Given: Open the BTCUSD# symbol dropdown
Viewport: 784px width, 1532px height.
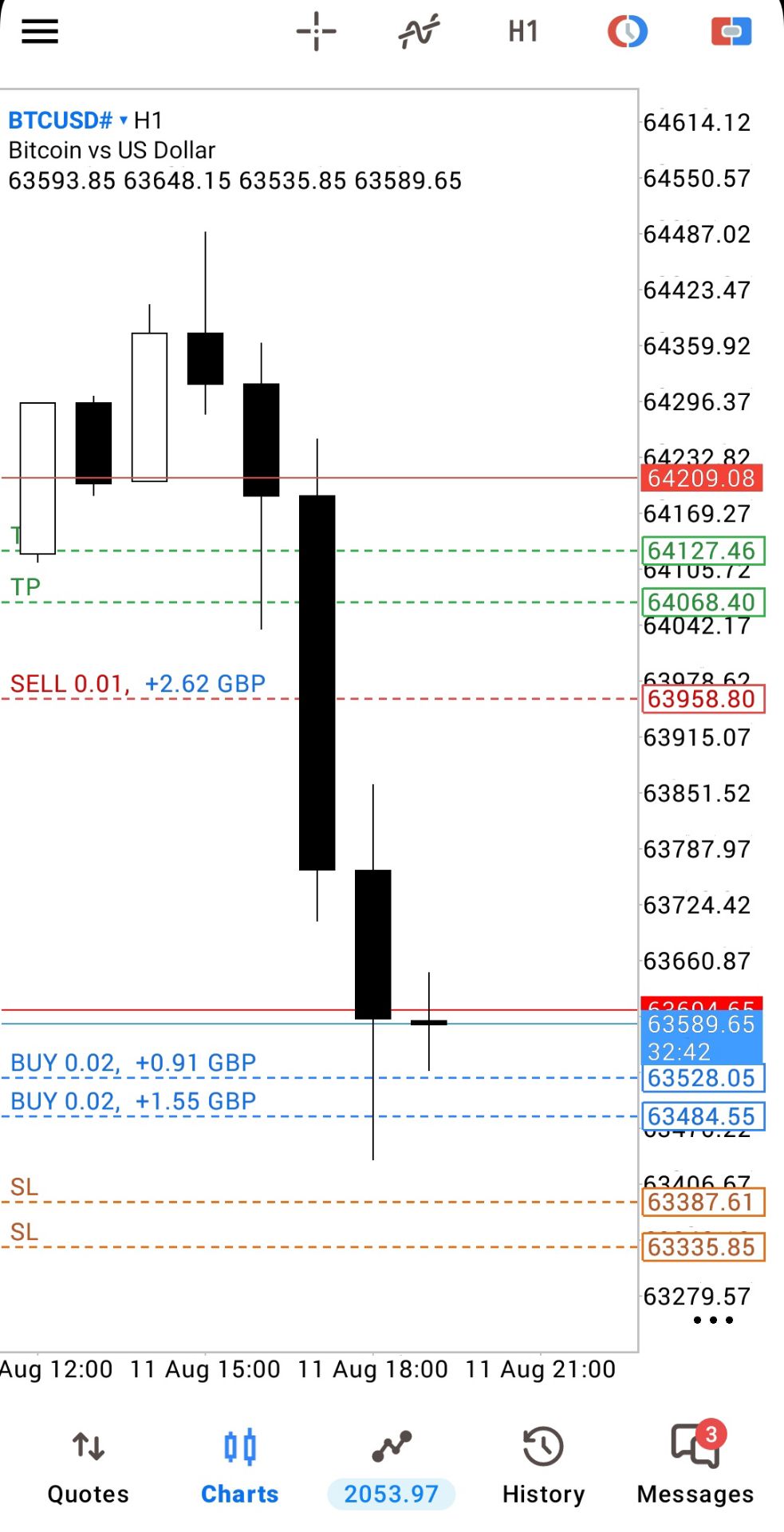Looking at the screenshot, I should pyautogui.click(x=68, y=120).
